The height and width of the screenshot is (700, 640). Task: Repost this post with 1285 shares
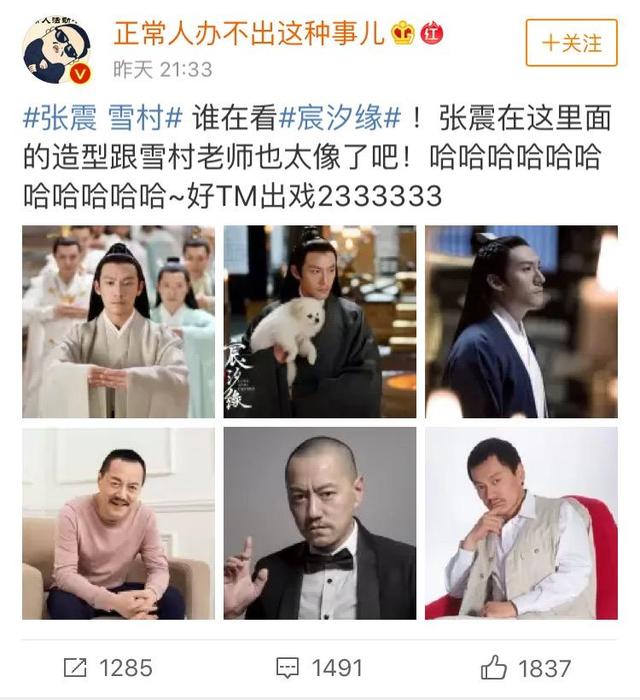pos(108,667)
